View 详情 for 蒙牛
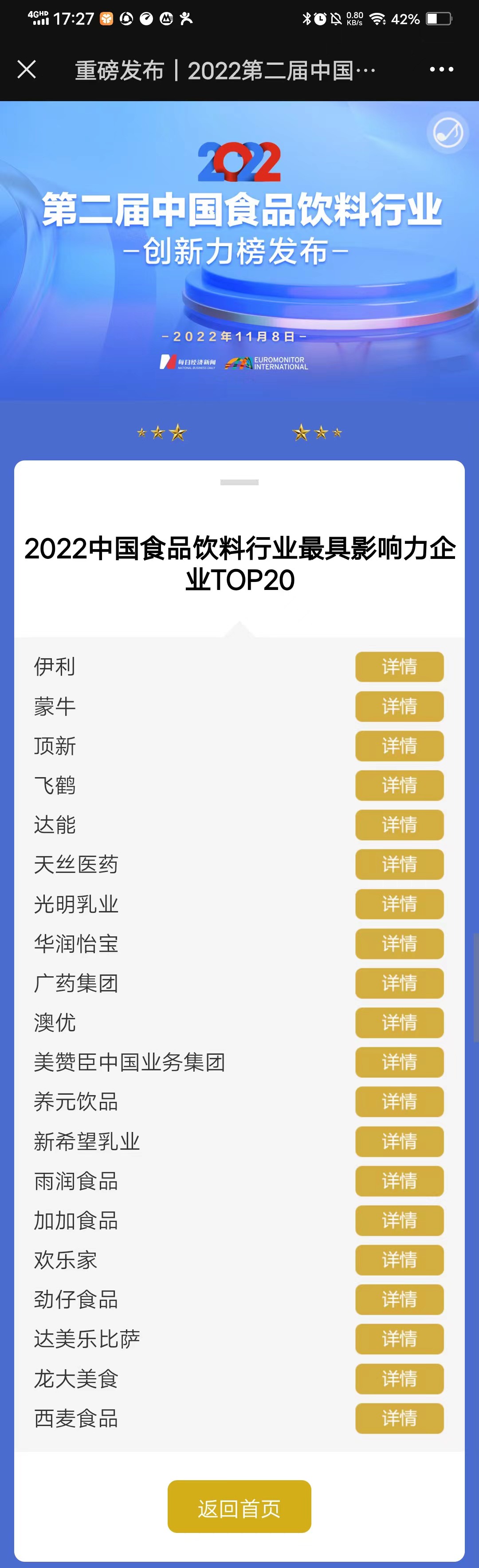 point(399,706)
